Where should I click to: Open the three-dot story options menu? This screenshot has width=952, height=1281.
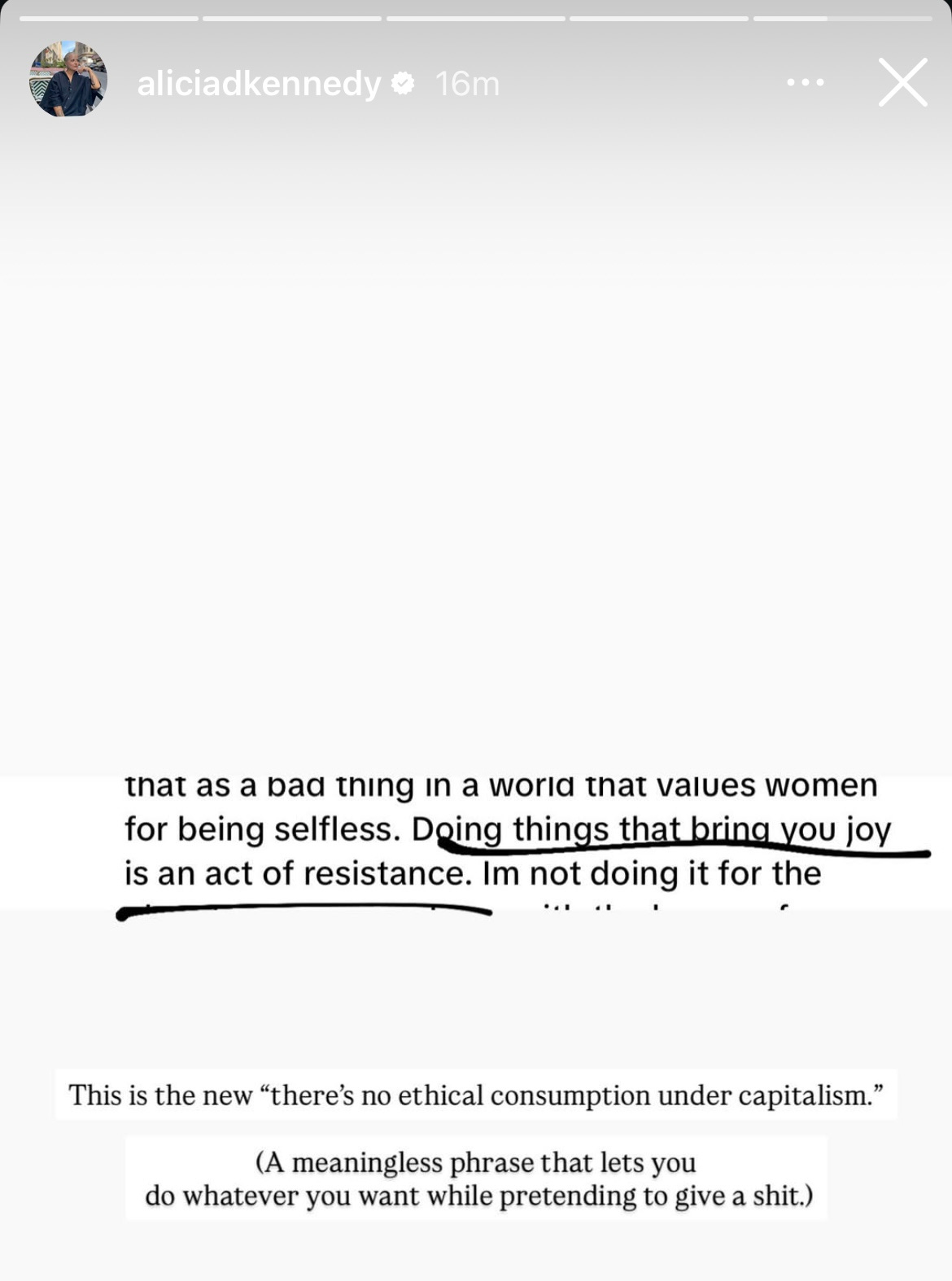806,82
